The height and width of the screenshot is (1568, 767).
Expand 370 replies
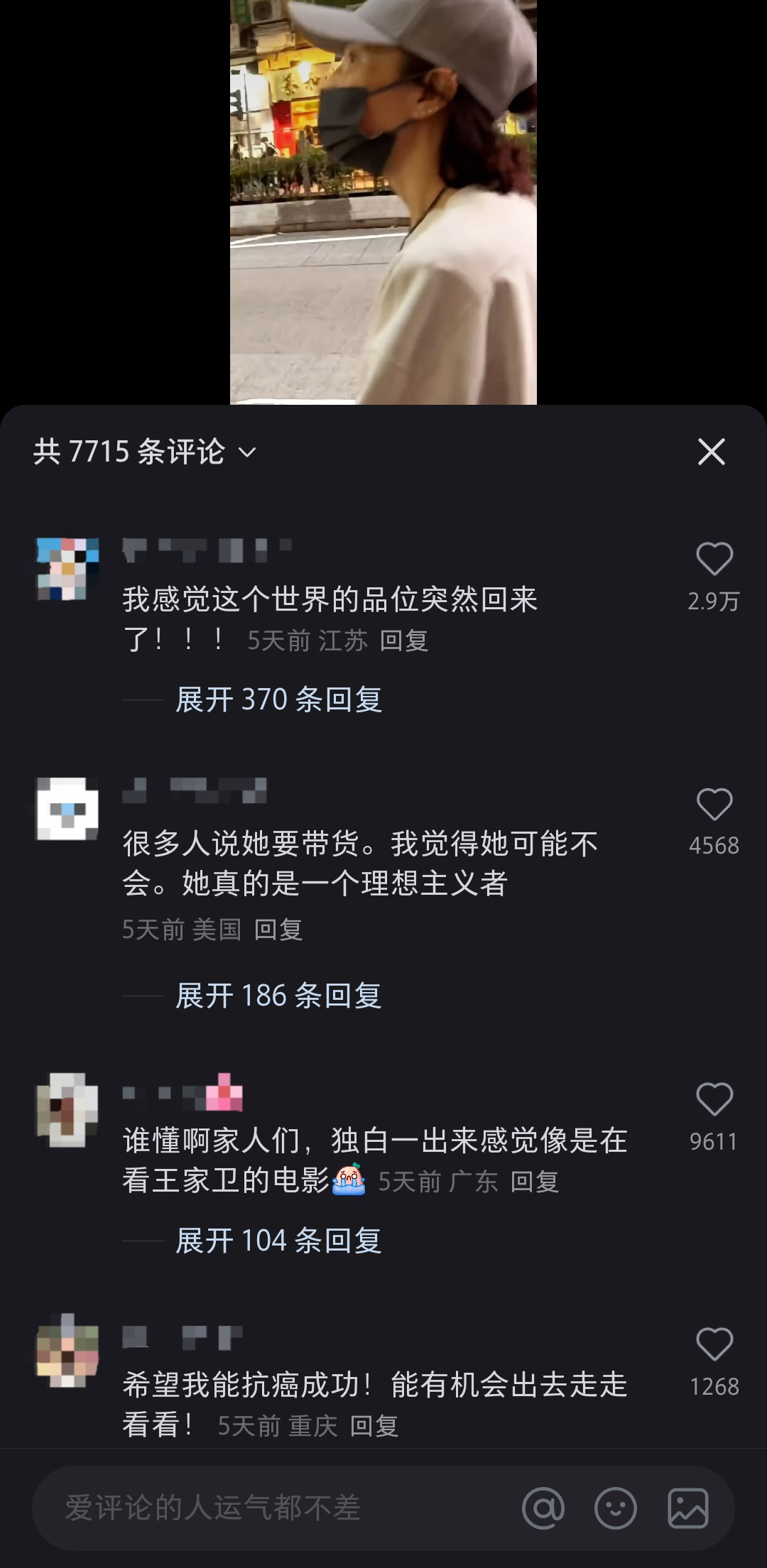(278, 699)
